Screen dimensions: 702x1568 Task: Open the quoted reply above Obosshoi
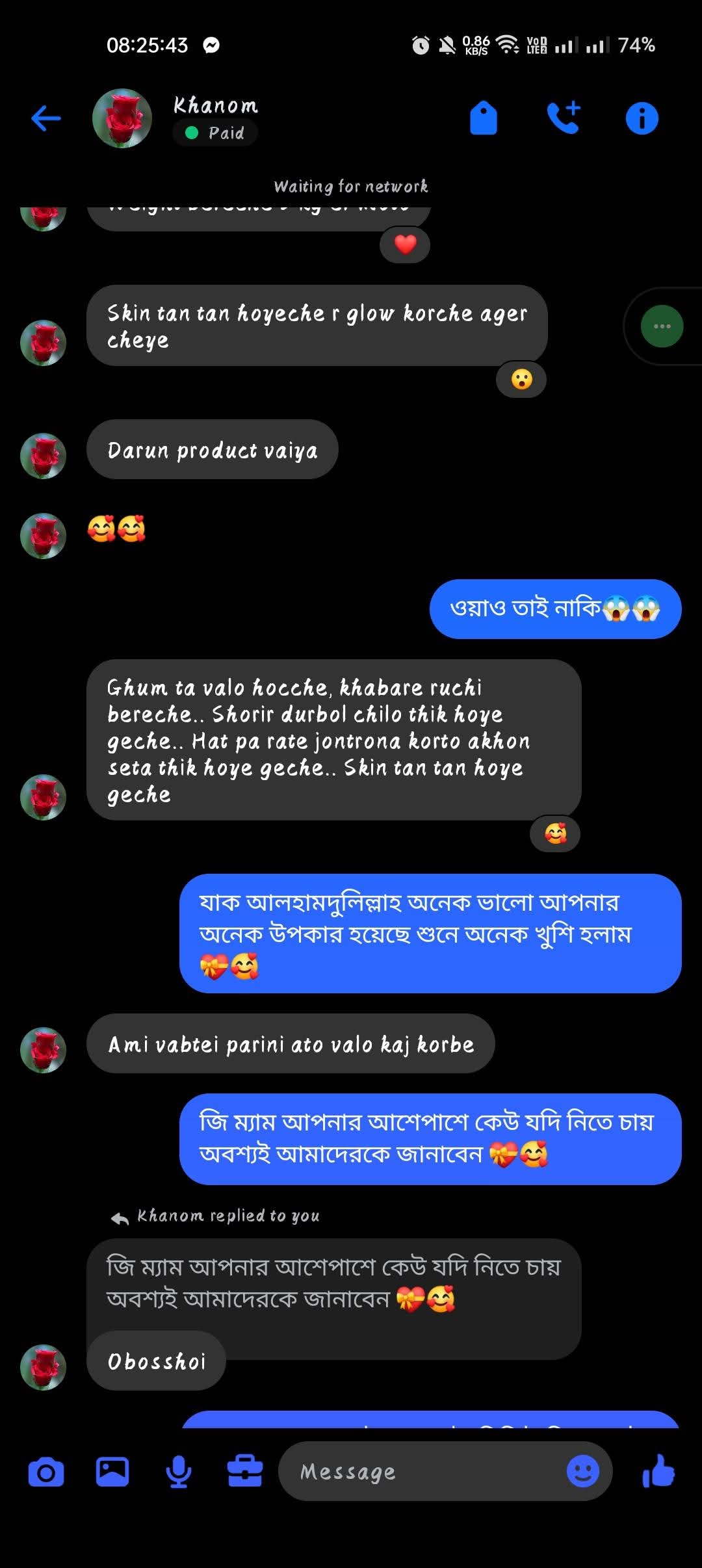(333, 1283)
